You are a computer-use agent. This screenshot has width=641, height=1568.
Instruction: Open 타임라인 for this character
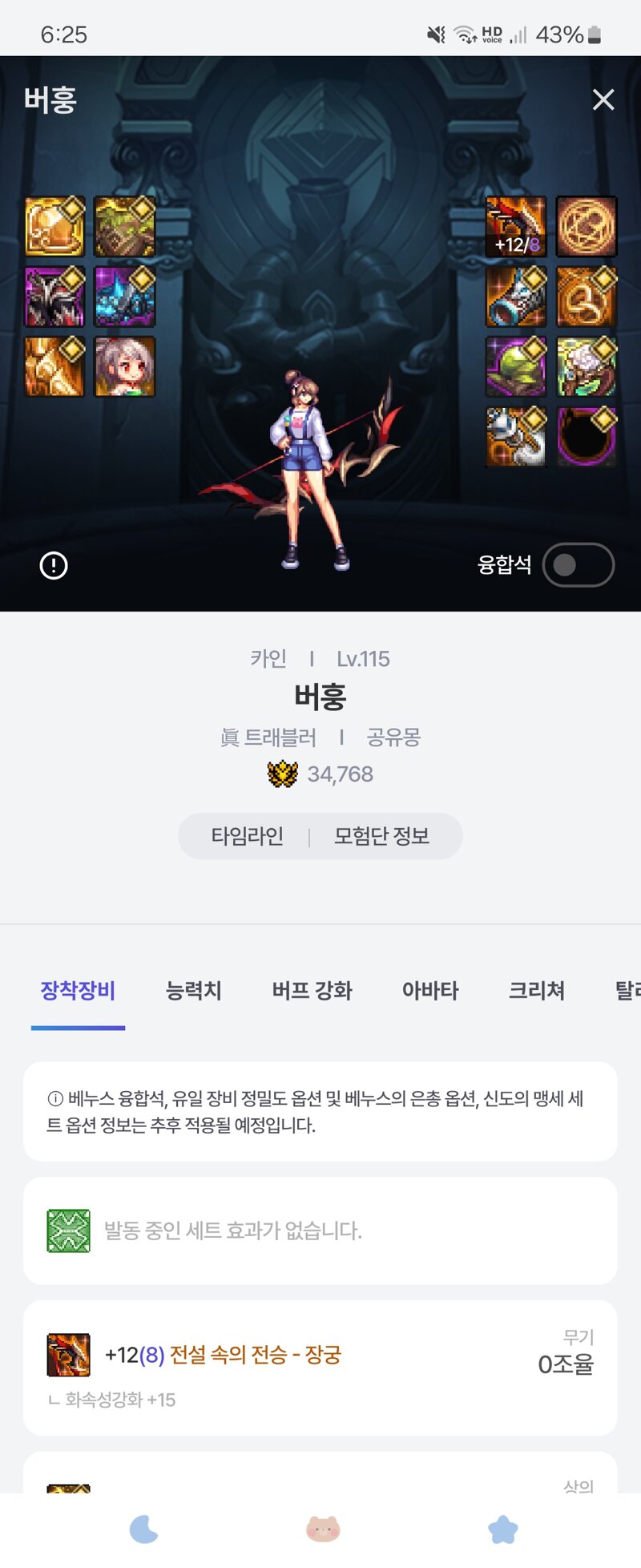[247, 836]
